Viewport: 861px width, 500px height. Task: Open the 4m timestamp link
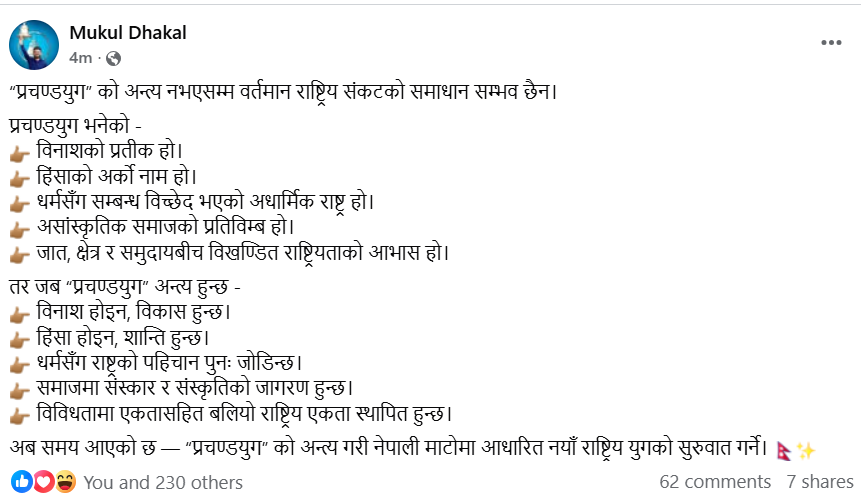[80, 58]
